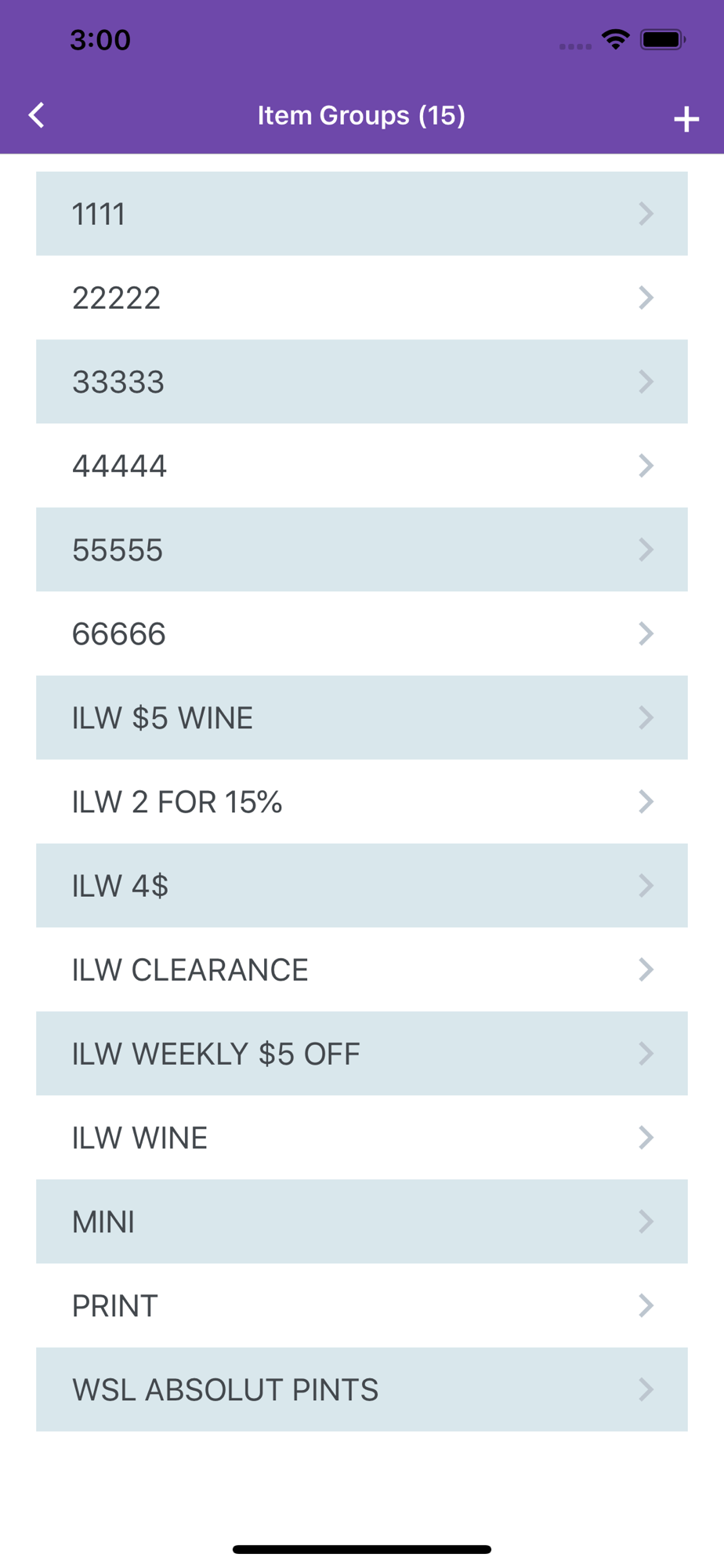This screenshot has width=724, height=1568.
Task: View the ILW WINE group
Action: 362,1138
